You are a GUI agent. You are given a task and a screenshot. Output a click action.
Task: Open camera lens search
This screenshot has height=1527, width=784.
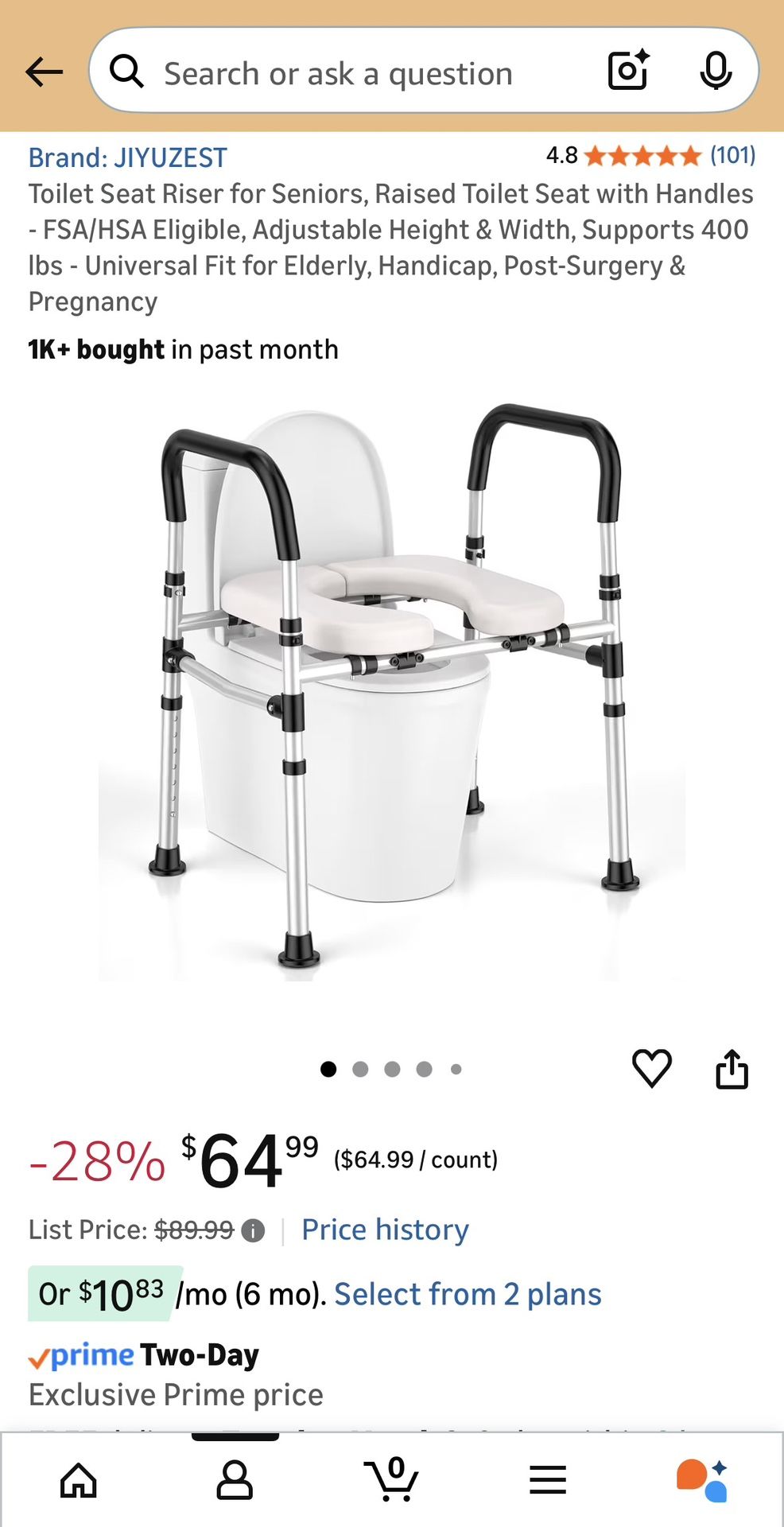click(628, 71)
